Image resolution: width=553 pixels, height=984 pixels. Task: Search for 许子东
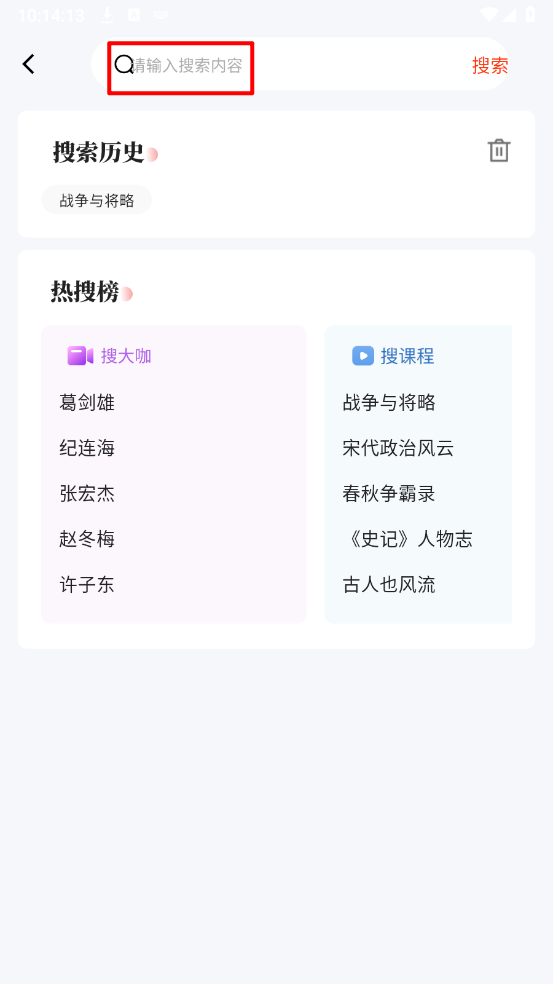(x=87, y=585)
